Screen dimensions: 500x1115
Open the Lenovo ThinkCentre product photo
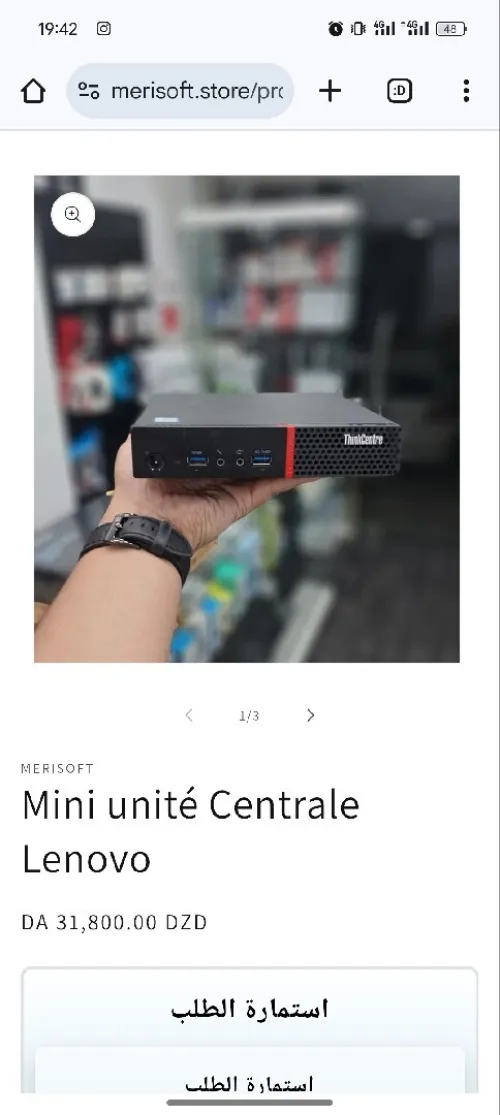247,419
